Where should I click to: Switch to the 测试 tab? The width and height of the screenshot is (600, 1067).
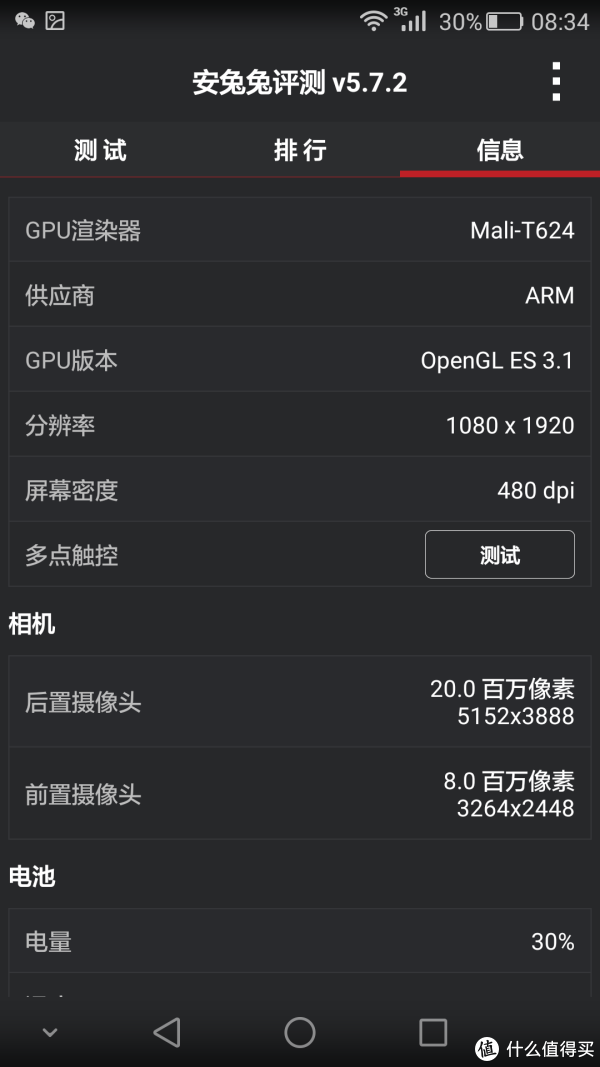[x=100, y=150]
